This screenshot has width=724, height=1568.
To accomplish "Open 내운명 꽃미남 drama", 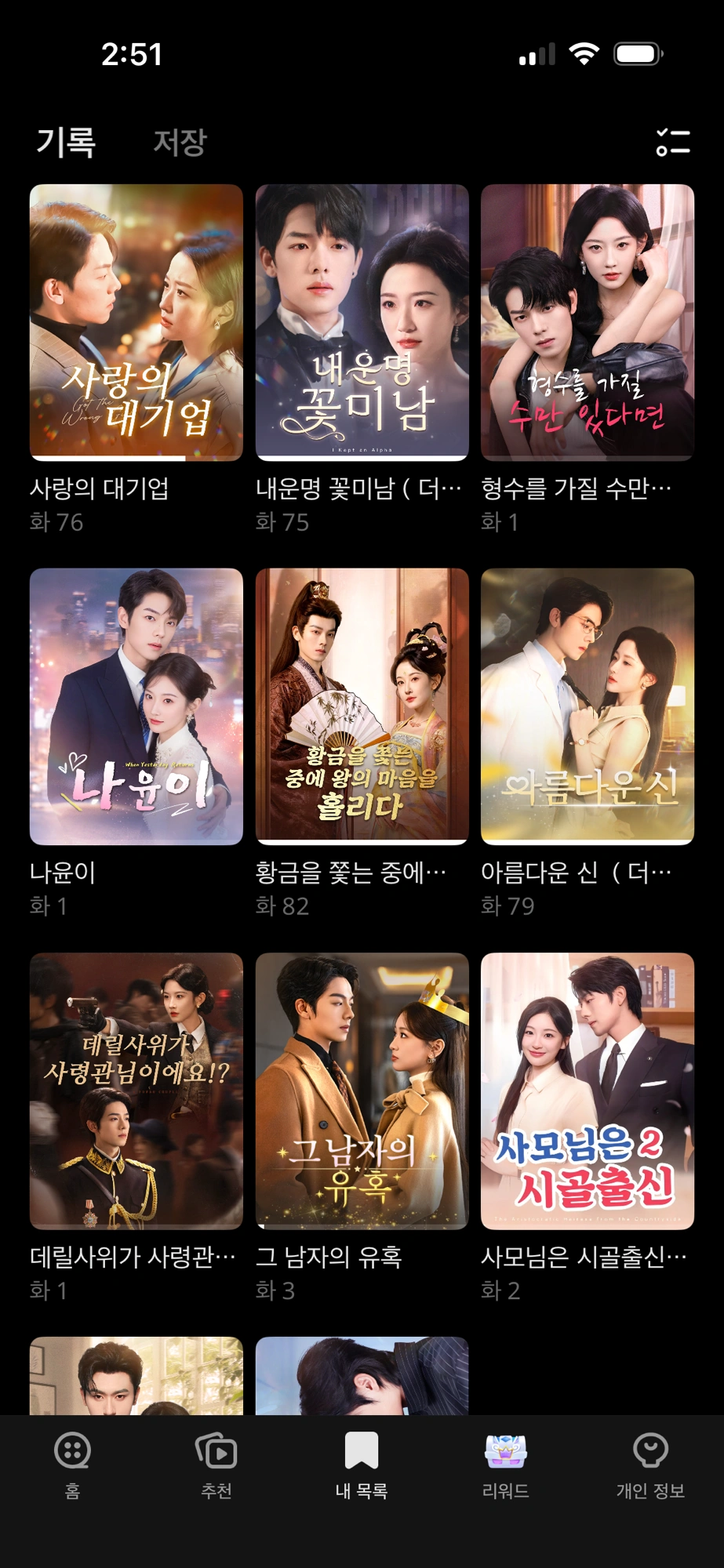I will coord(362,322).
